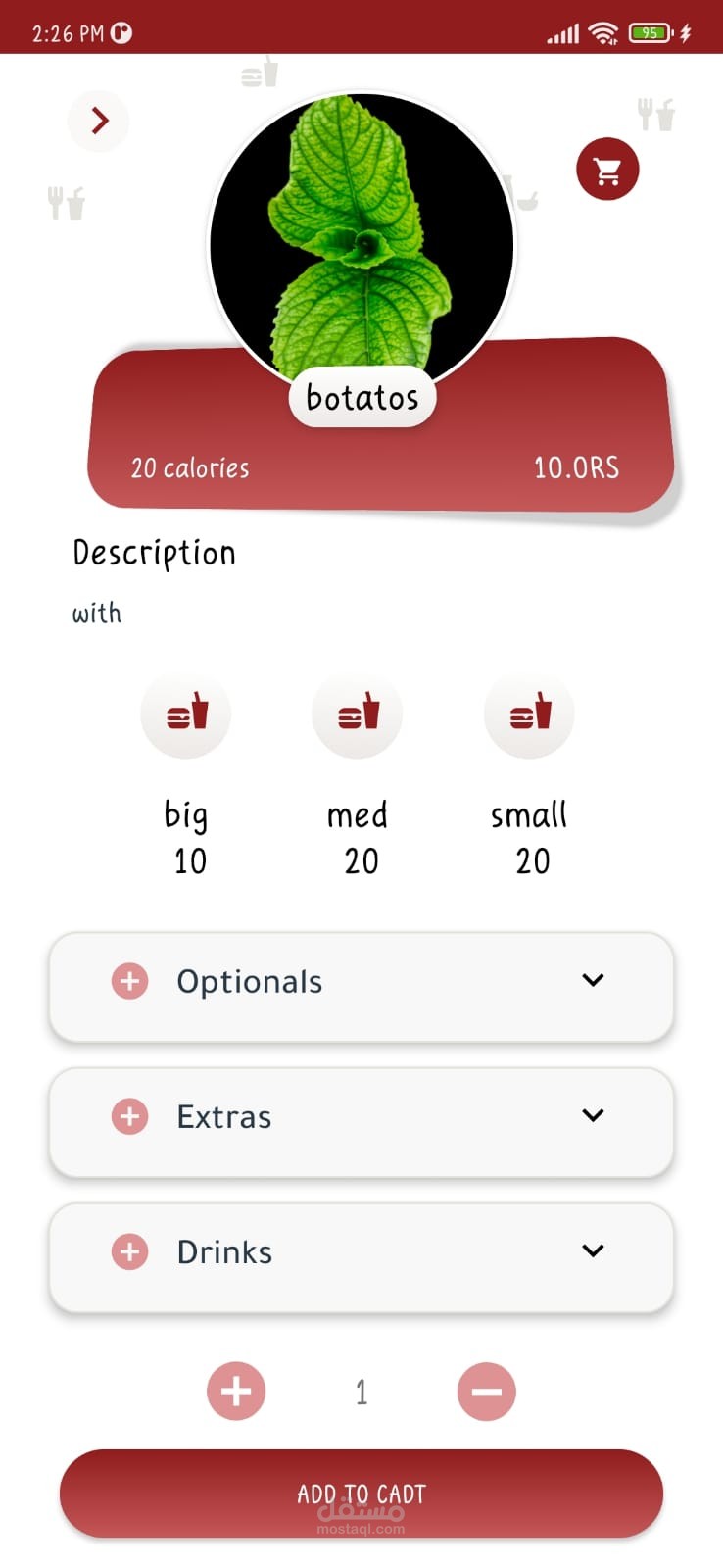Screen dimensions: 723x1568
Task: Select the big size option
Action: (x=186, y=713)
